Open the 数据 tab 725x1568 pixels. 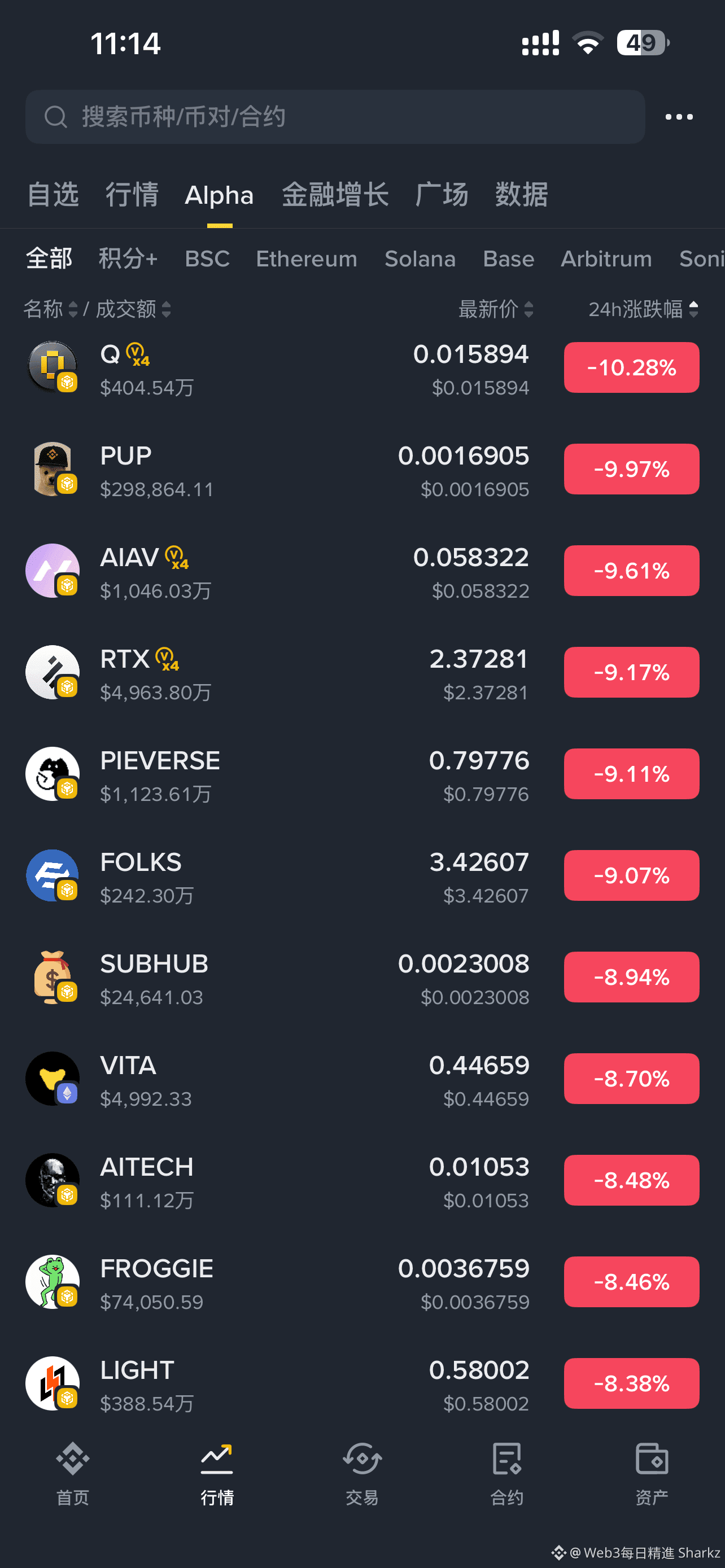coord(521,195)
